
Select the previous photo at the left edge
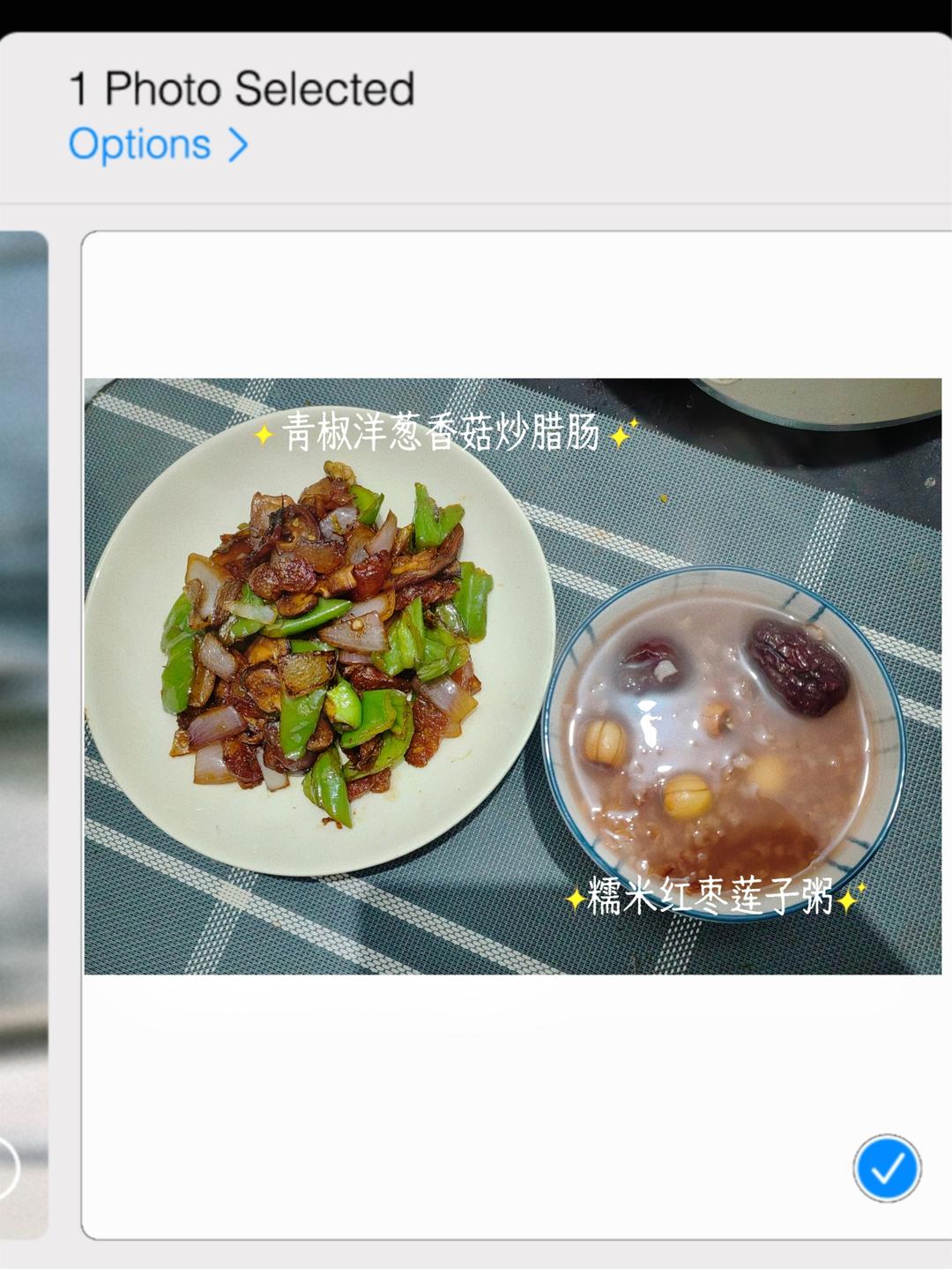click(24, 735)
